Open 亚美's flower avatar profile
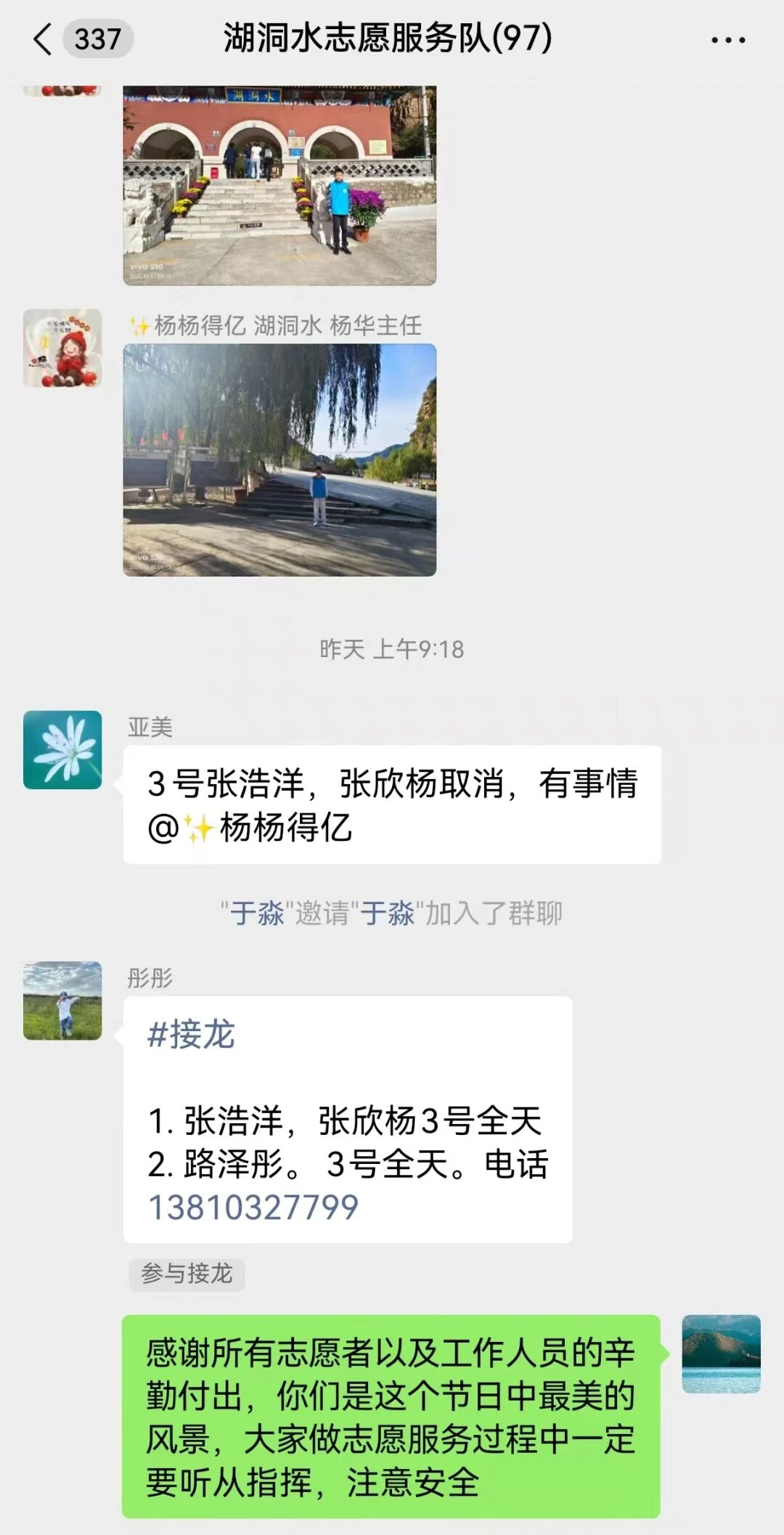 [62, 749]
